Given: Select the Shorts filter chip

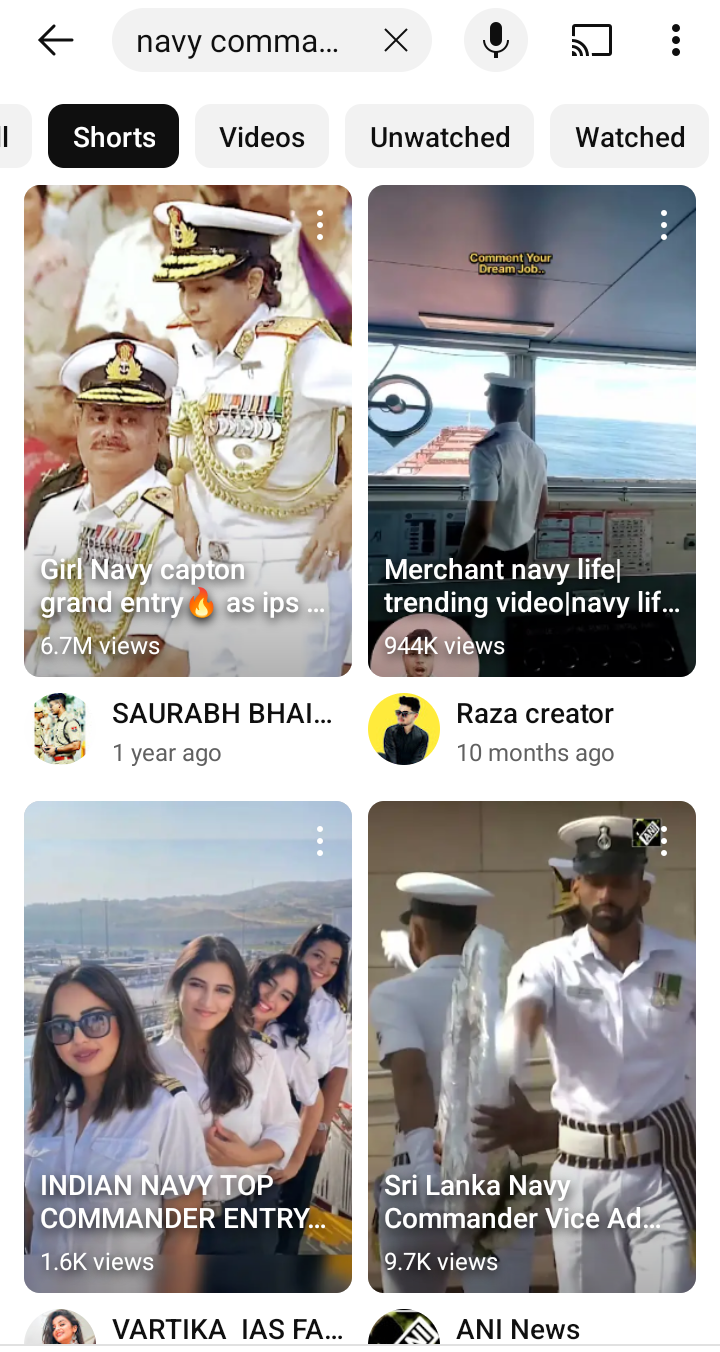Looking at the screenshot, I should pos(114,136).
